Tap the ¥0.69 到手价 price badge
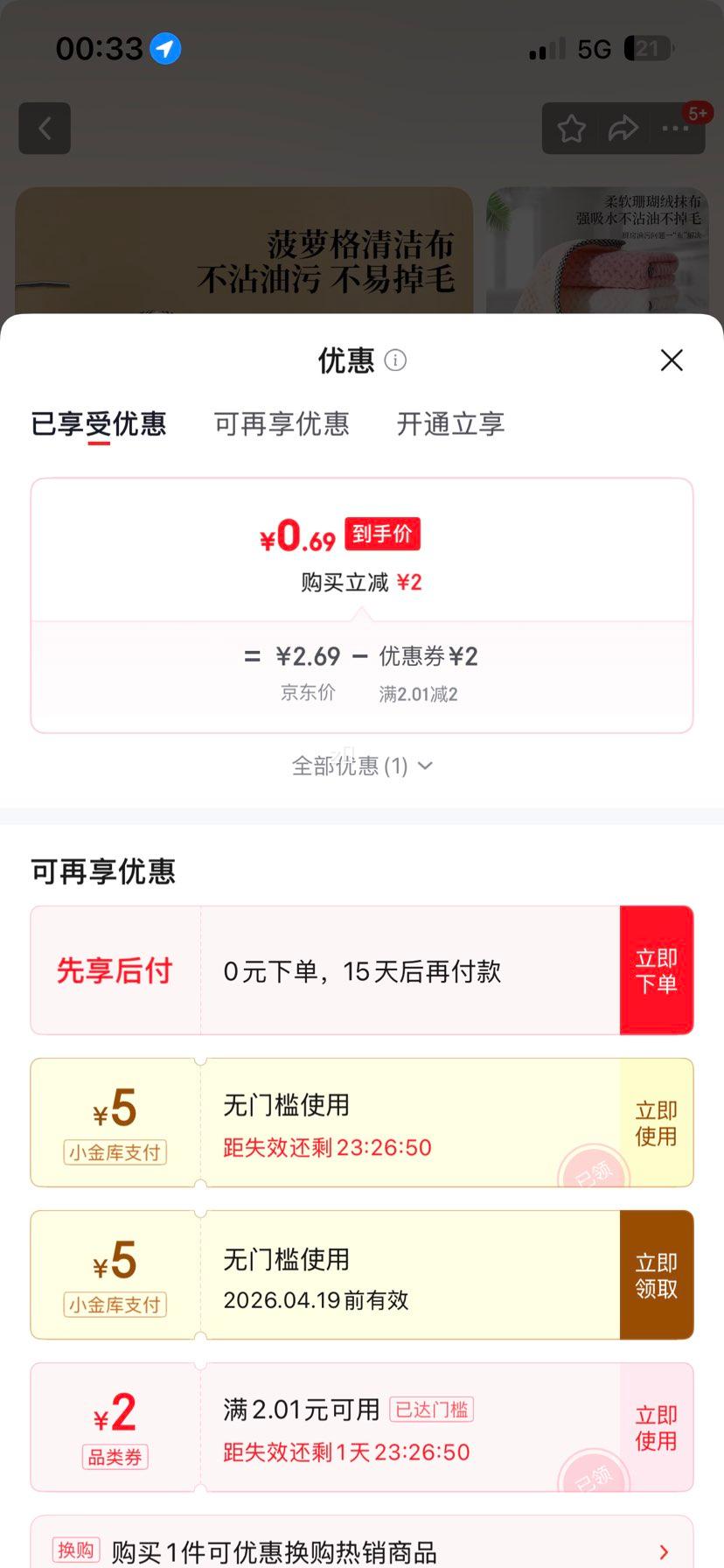Viewport: 724px width, 1568px height. (382, 534)
